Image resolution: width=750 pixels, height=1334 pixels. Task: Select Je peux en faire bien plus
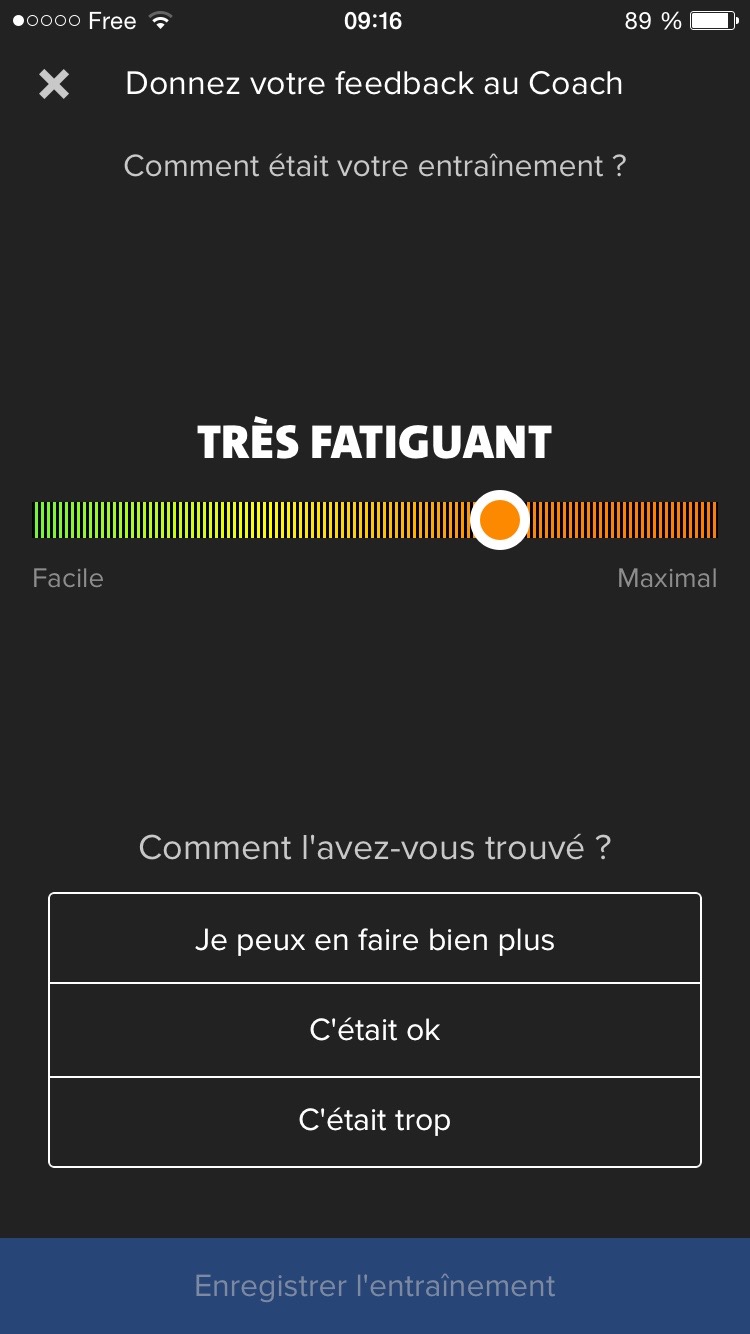point(375,939)
